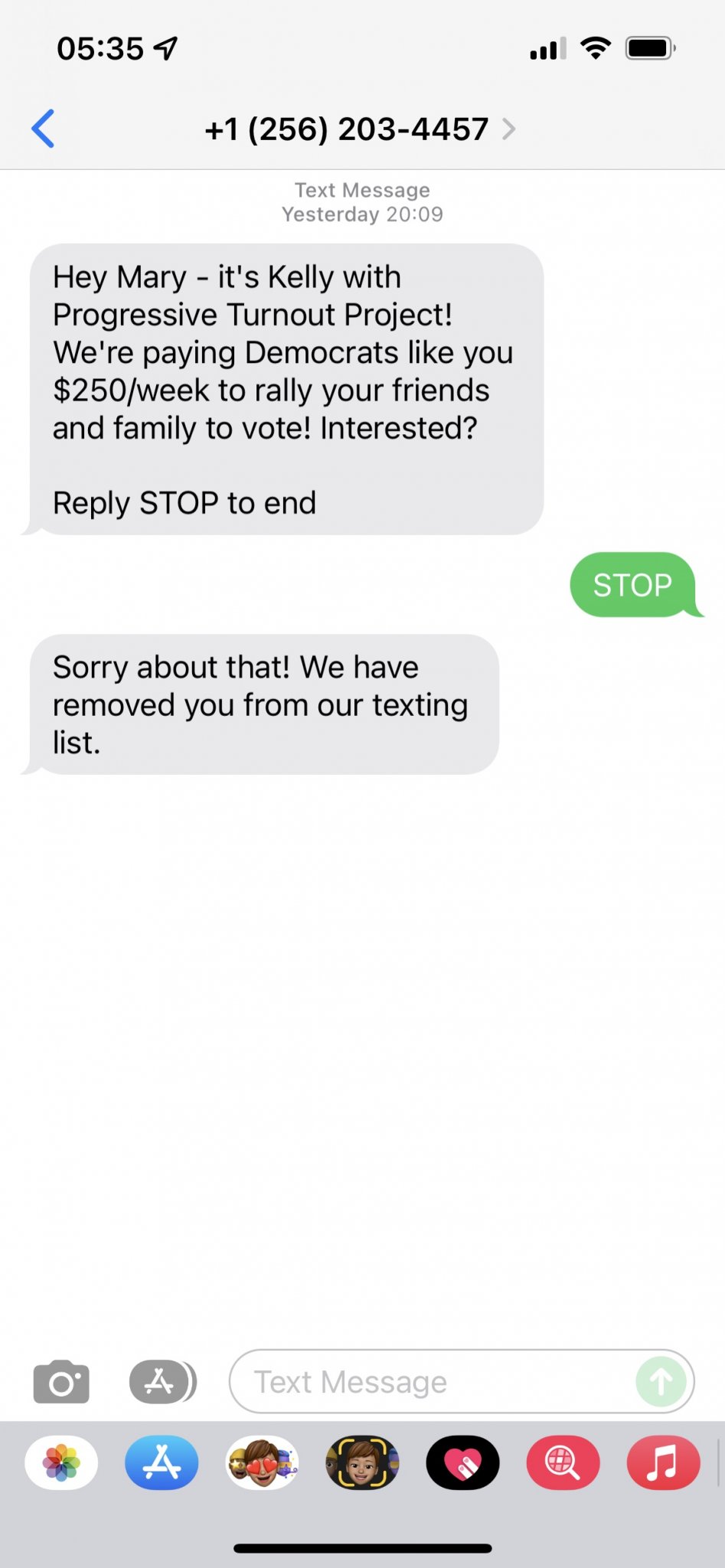Image resolution: width=725 pixels, height=1568 pixels.
Task: Open the Photos app in the drawer
Action: pos(61,1463)
